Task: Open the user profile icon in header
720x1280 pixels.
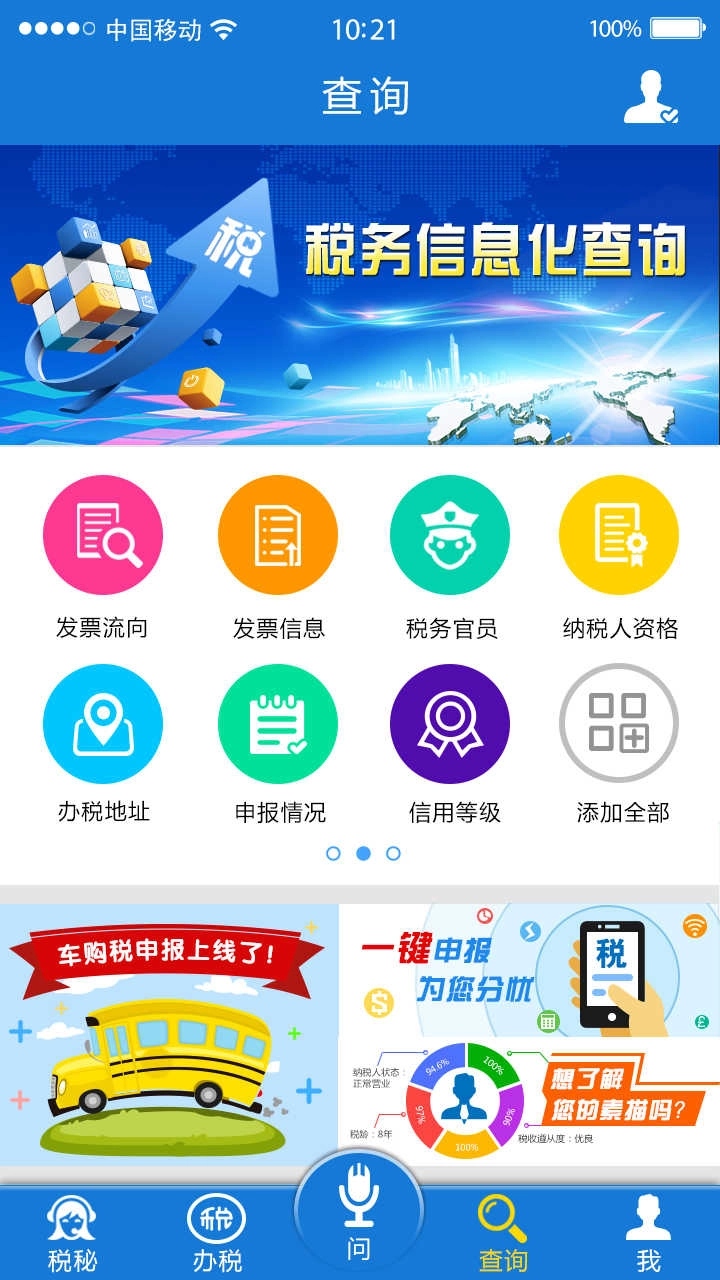Action: (x=652, y=95)
